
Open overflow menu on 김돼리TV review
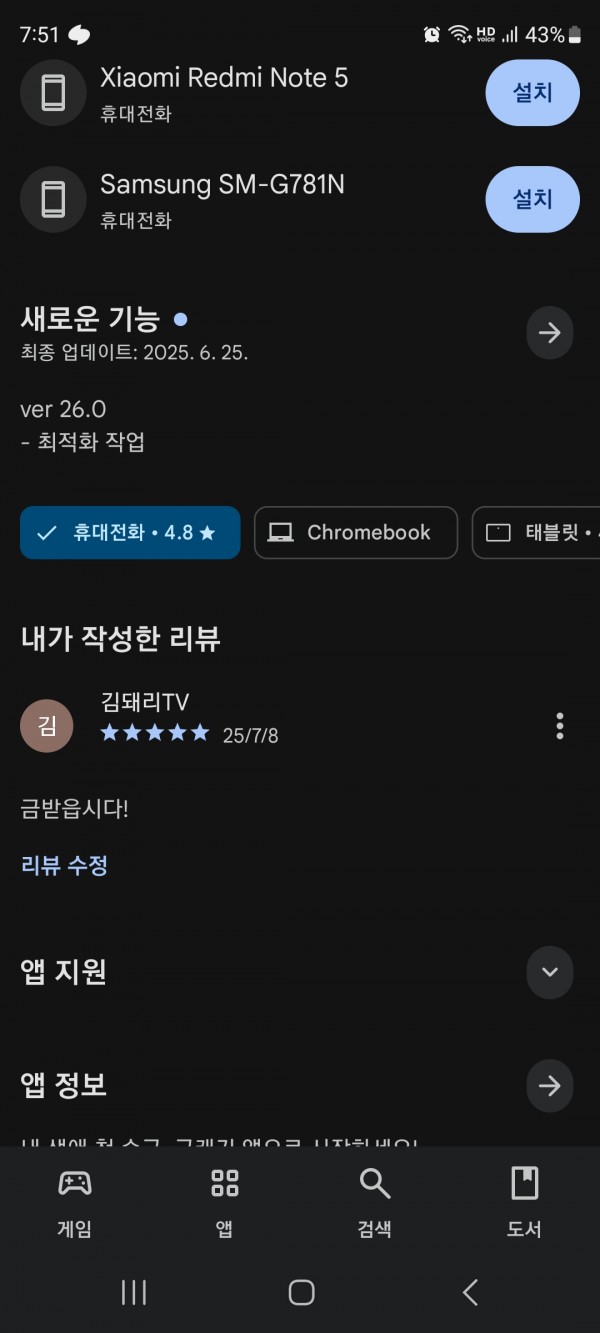560,726
